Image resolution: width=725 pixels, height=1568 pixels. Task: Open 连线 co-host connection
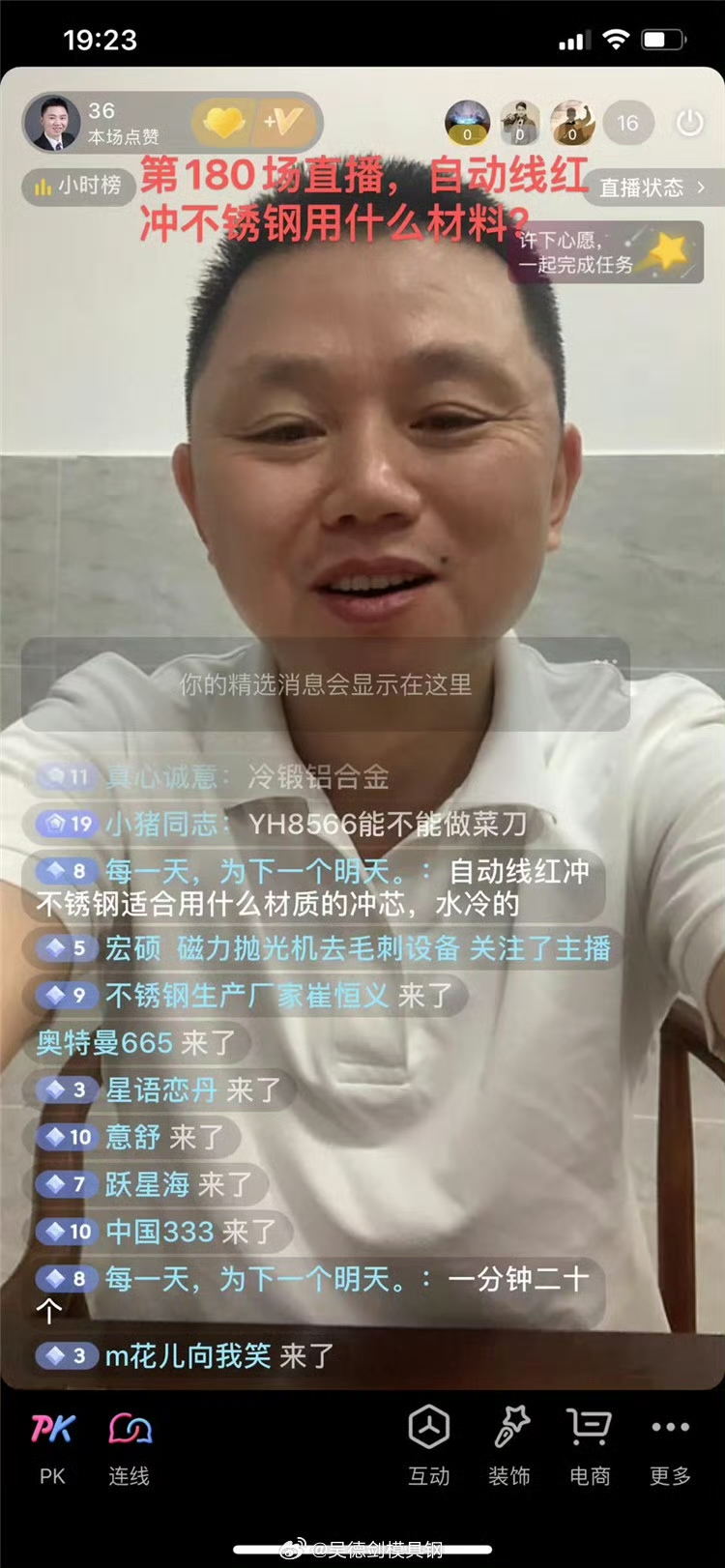coord(130,1445)
